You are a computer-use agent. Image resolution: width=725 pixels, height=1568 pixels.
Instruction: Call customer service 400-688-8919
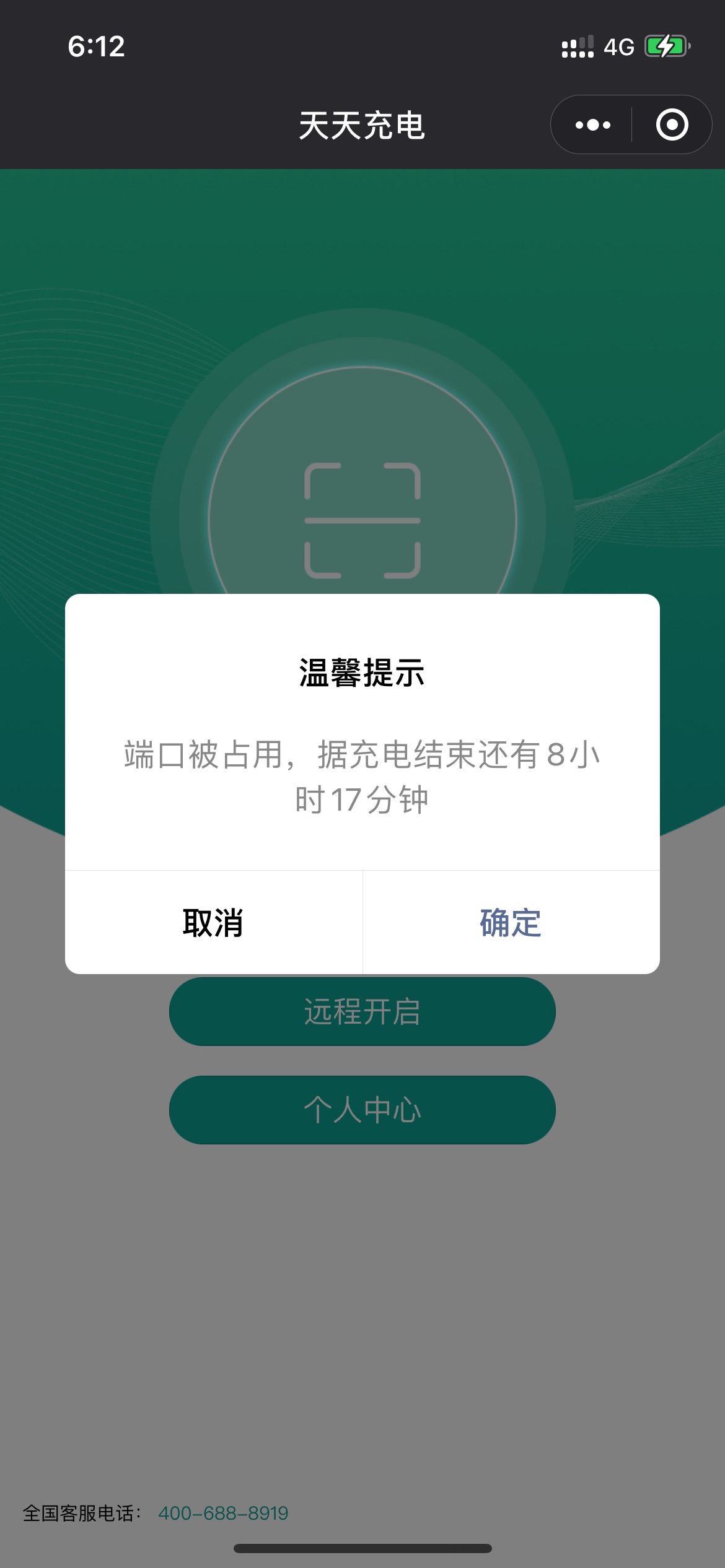point(223,1513)
